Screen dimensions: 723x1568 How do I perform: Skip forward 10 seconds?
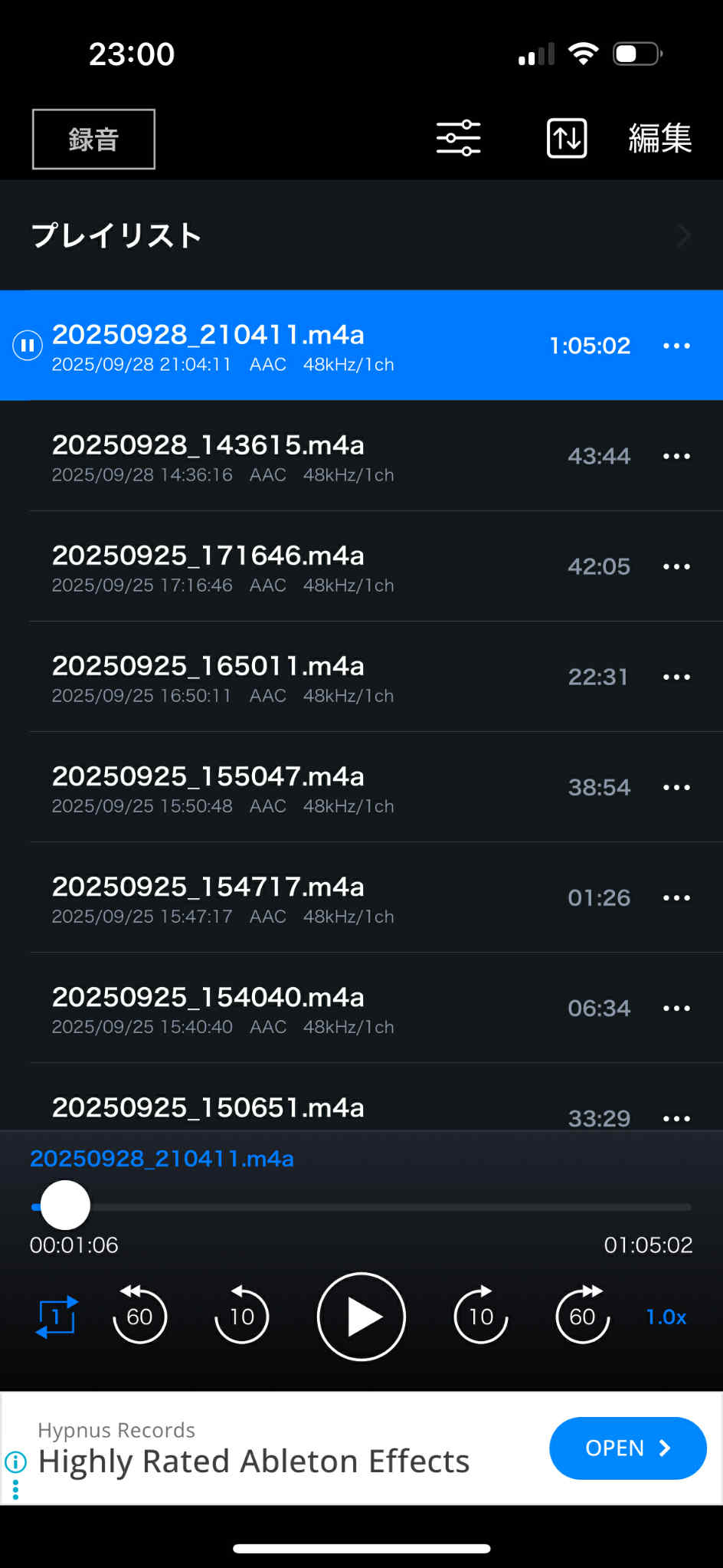pyautogui.click(x=481, y=1315)
